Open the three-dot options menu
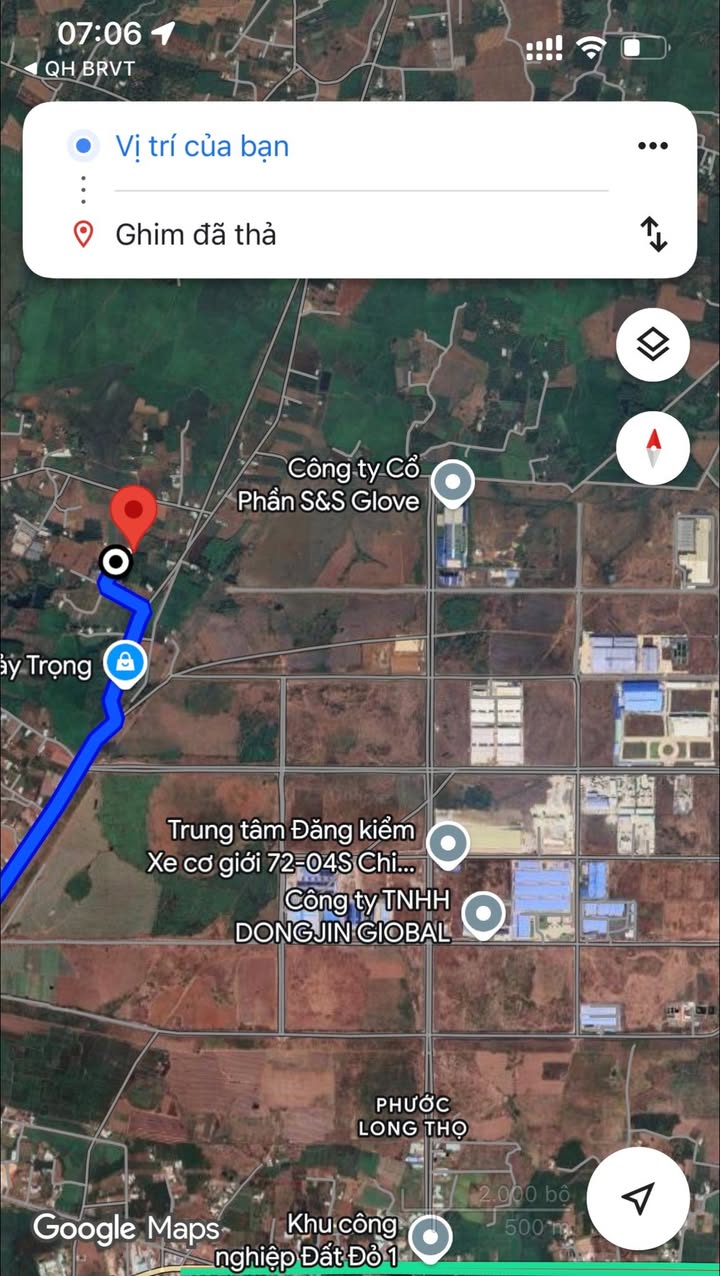 click(652, 146)
